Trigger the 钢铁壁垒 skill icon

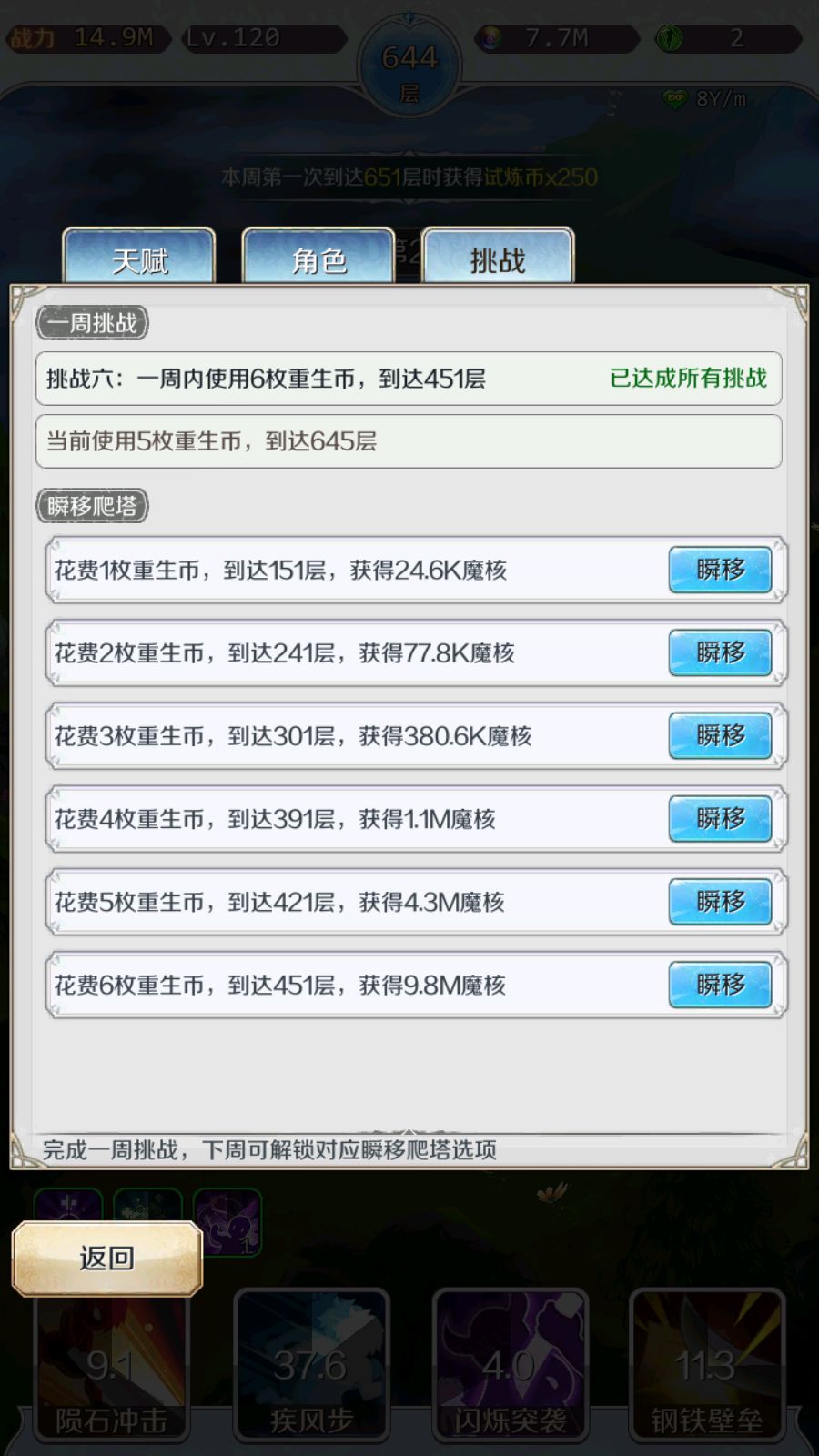click(705, 1365)
